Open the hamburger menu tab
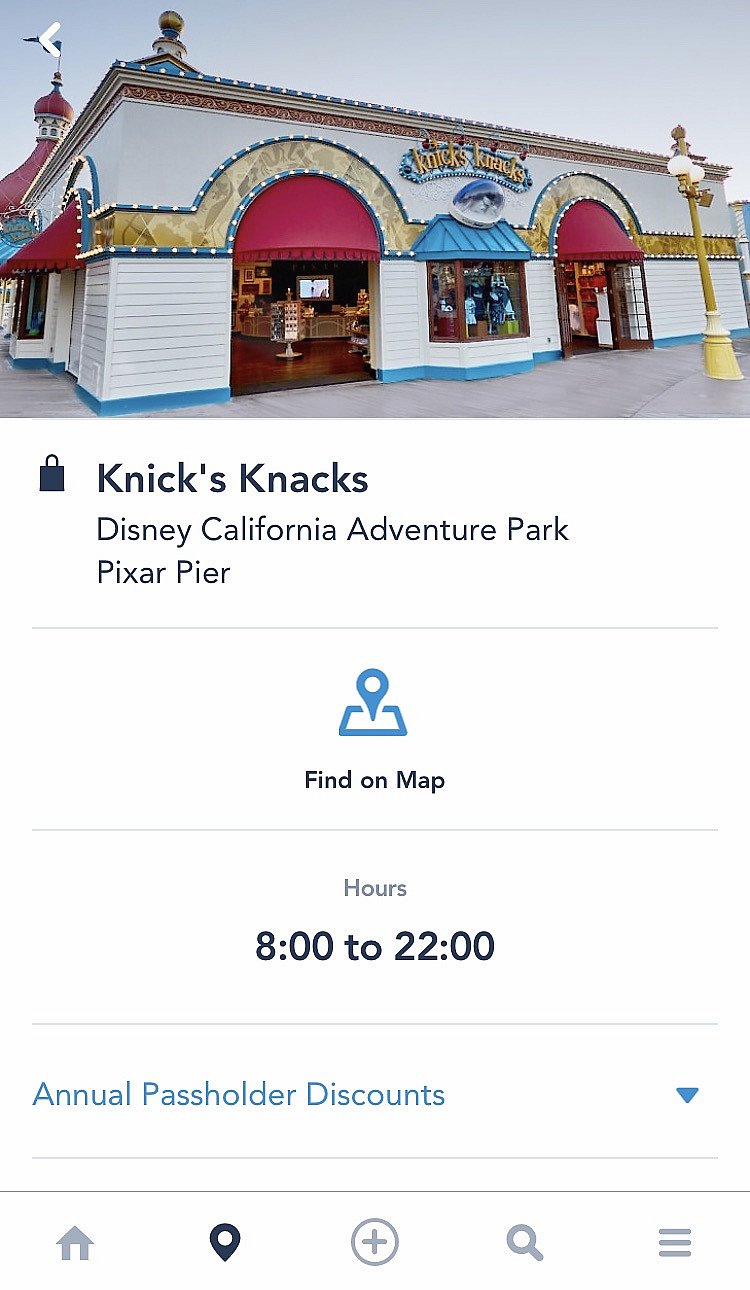750x1290 pixels. click(x=675, y=1243)
